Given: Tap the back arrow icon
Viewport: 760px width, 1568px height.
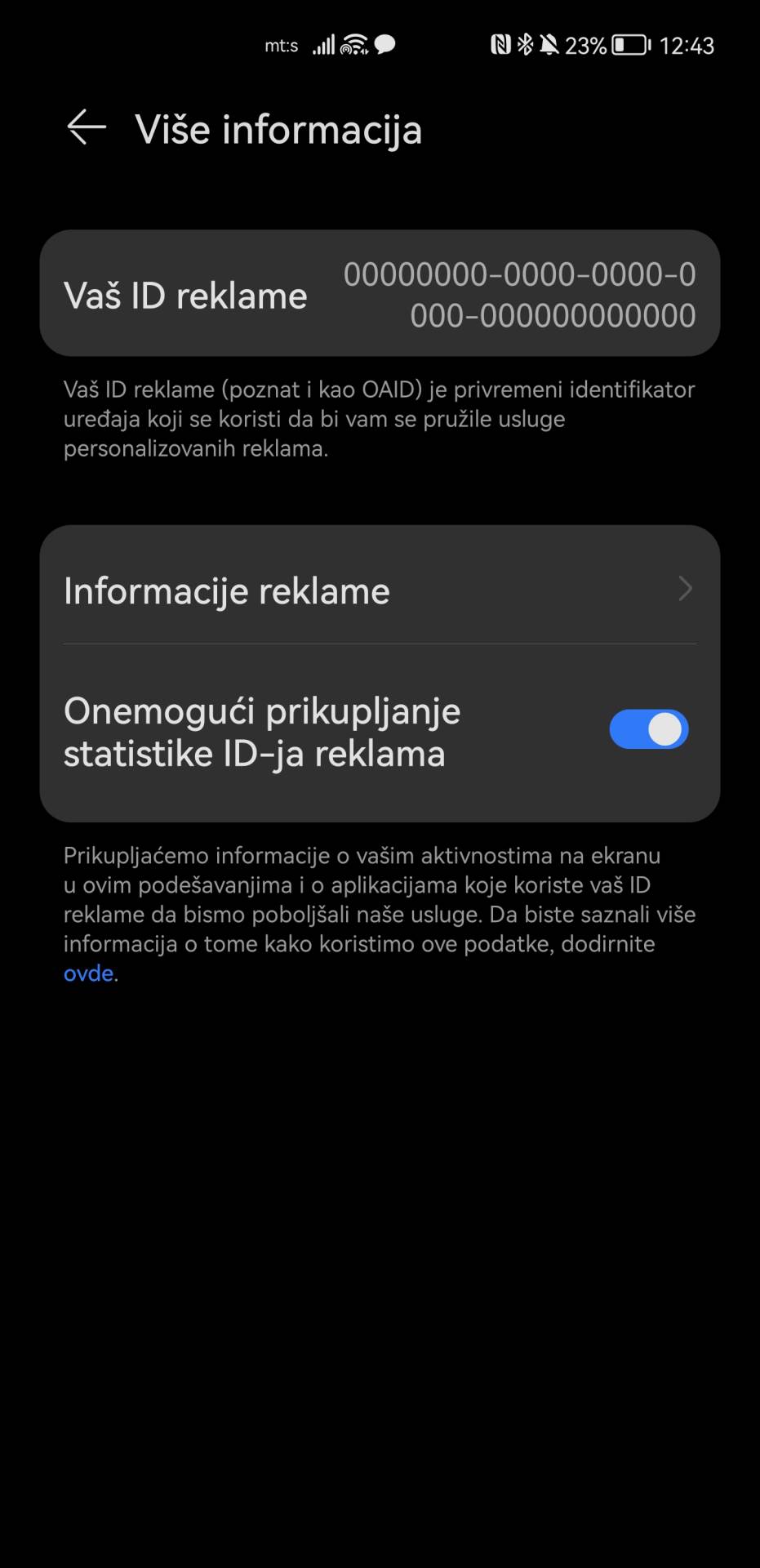Looking at the screenshot, I should [85, 128].
